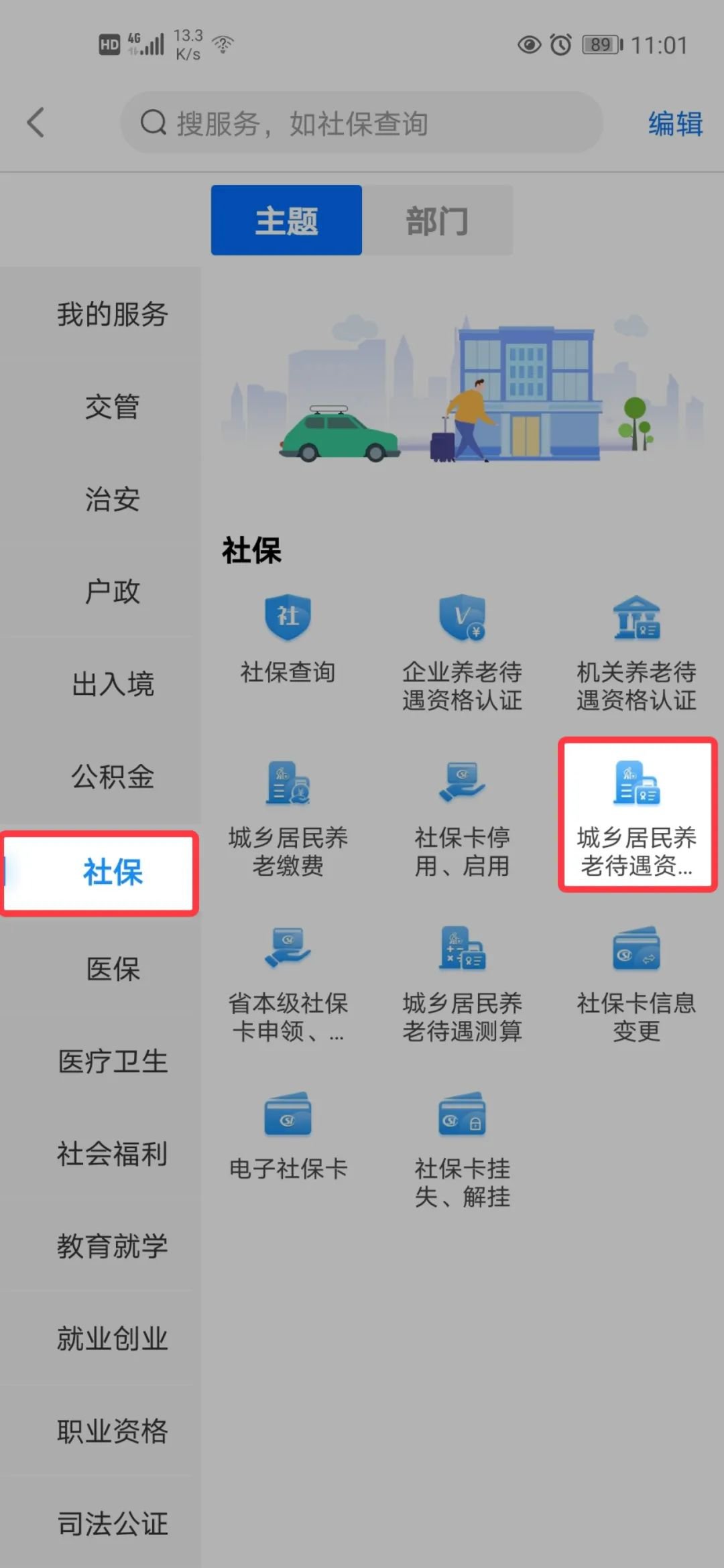
Task: Select the 主题 tab
Action: click(287, 221)
